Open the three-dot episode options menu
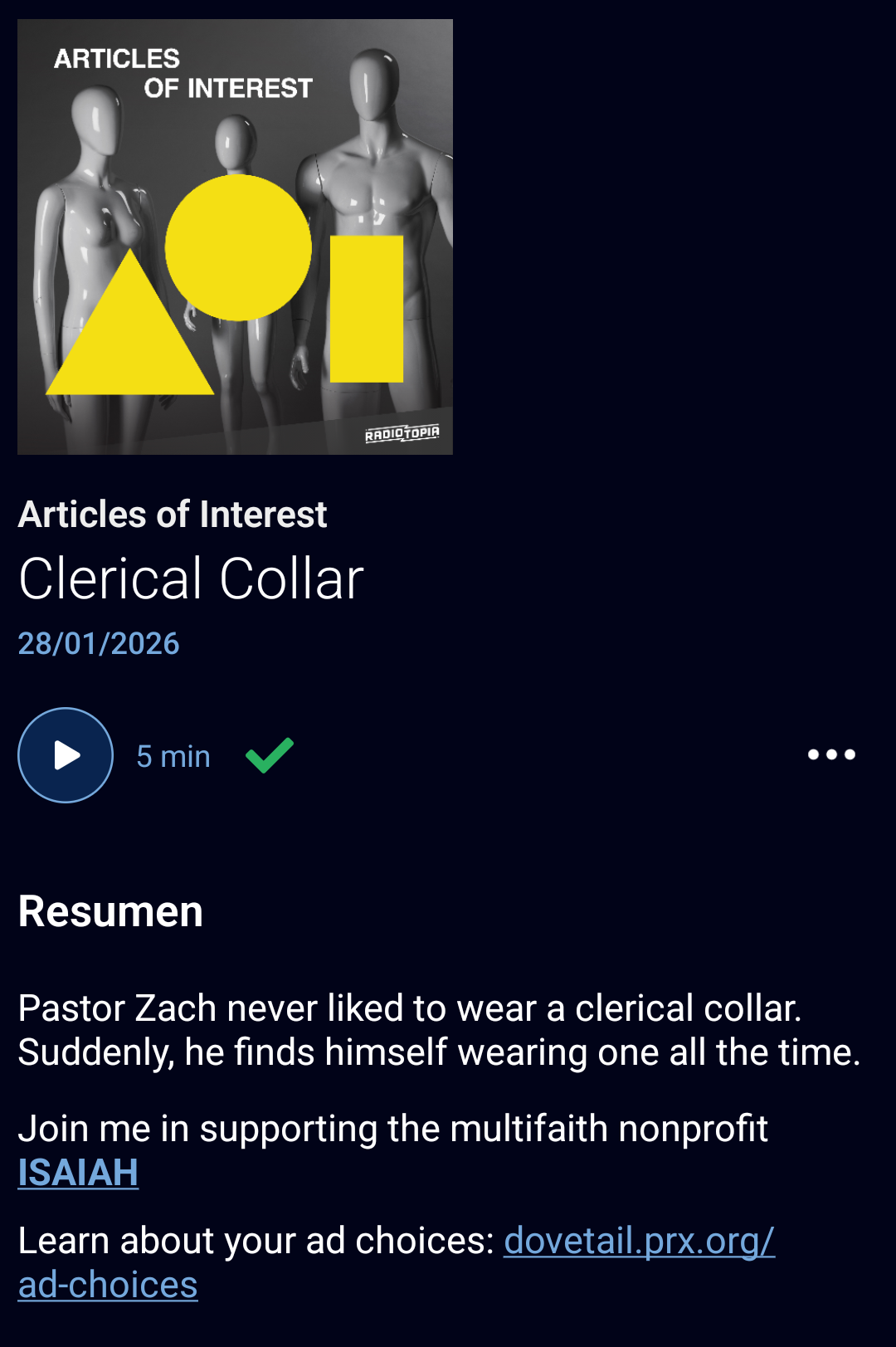 coord(831,754)
